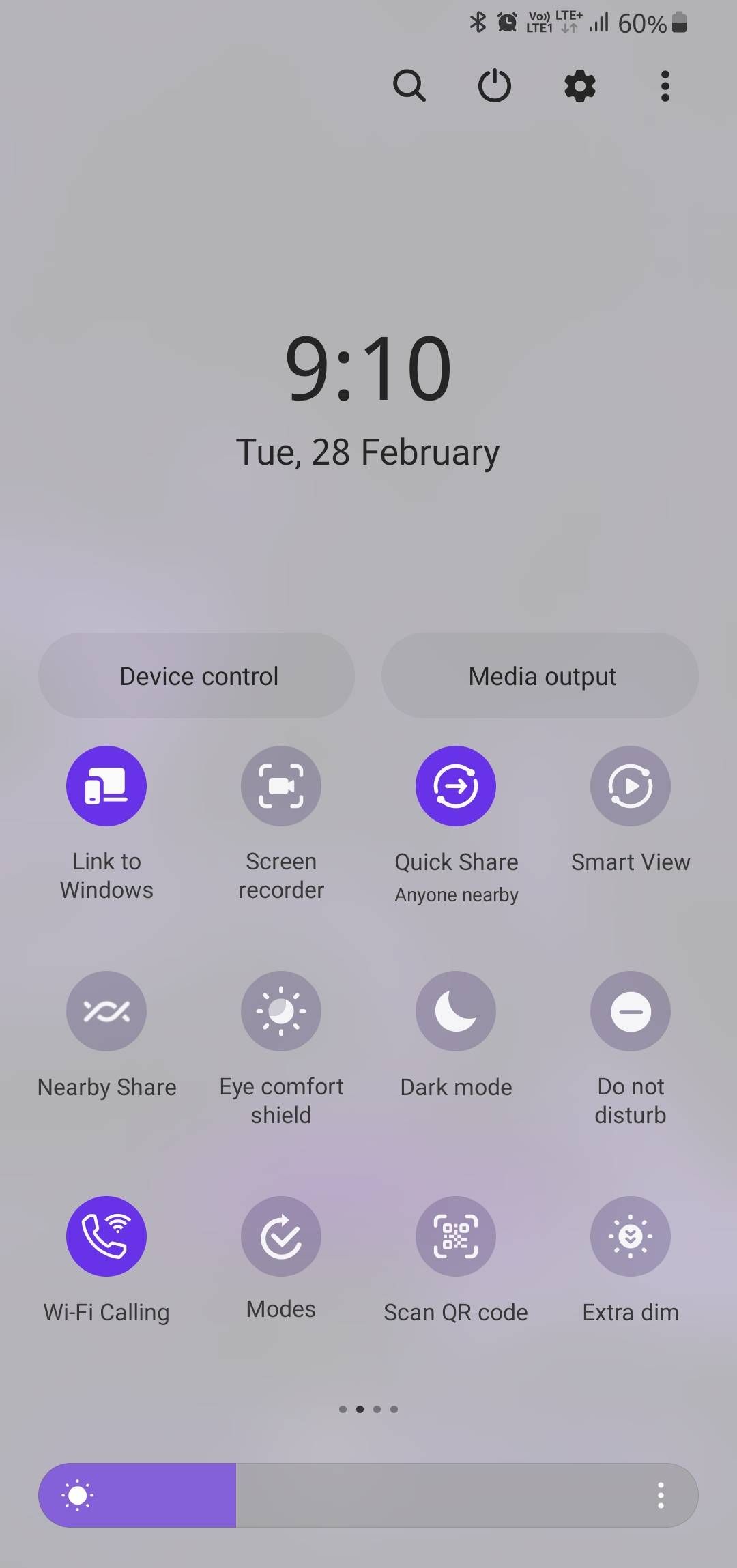Toggle Dark mode
Screen dimensions: 737x1568
point(455,1011)
